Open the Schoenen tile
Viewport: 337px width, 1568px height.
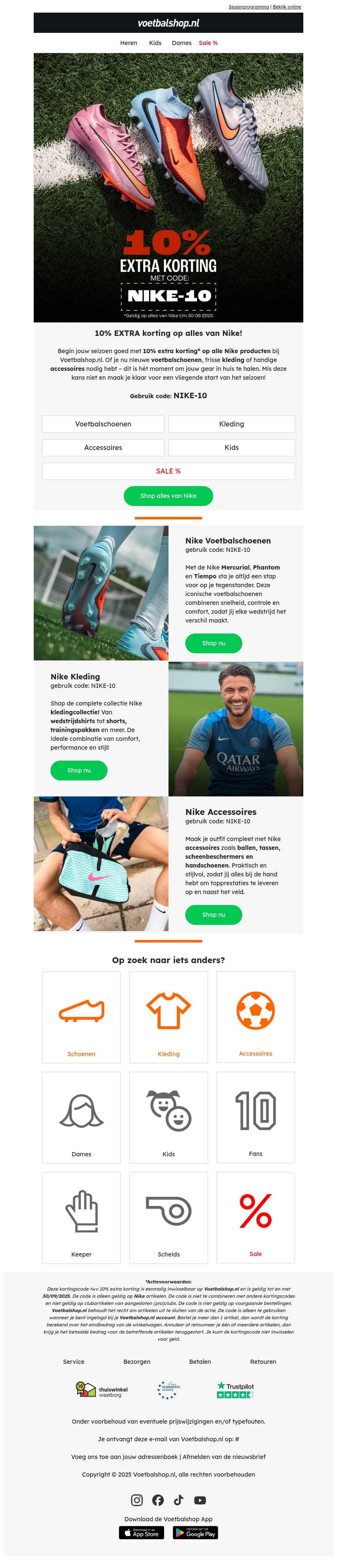[81, 1017]
